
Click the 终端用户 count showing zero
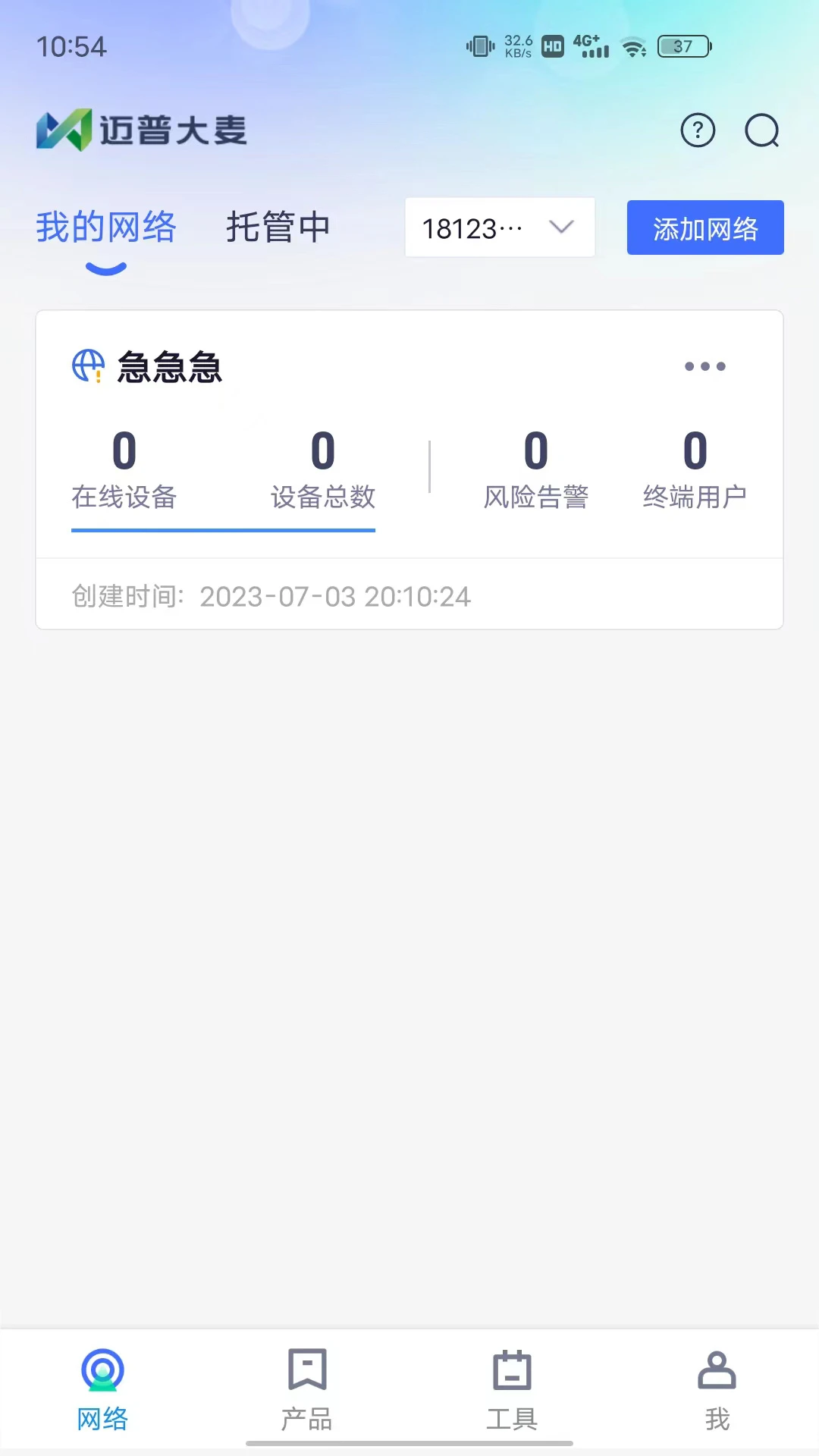[x=695, y=470]
